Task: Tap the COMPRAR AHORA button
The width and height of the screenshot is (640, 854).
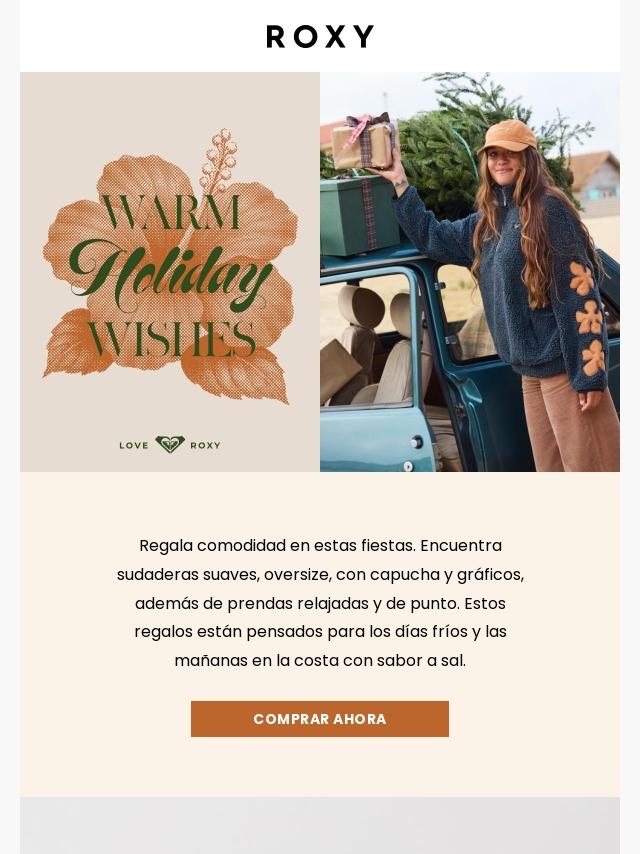Action: pyautogui.click(x=320, y=719)
